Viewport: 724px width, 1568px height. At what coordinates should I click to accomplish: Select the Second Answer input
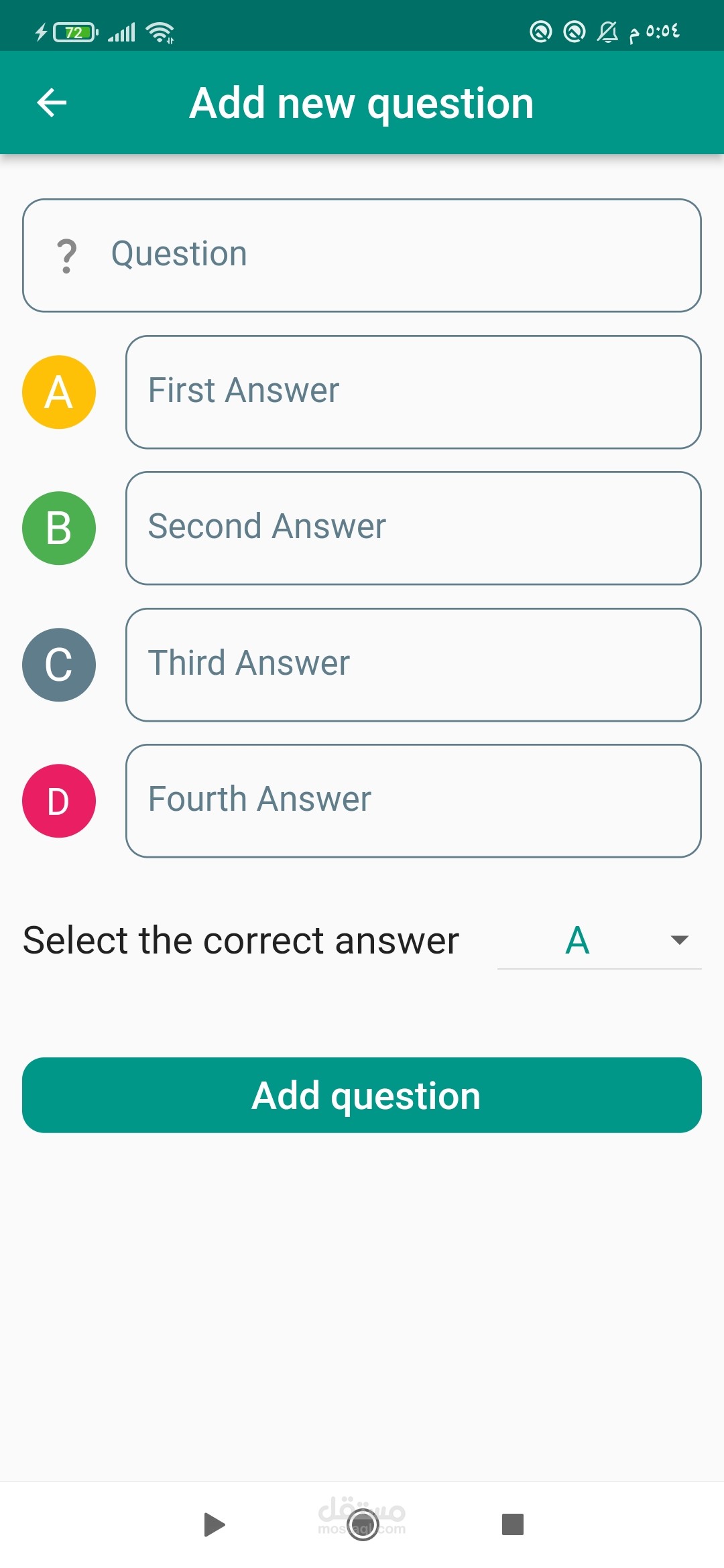point(414,528)
